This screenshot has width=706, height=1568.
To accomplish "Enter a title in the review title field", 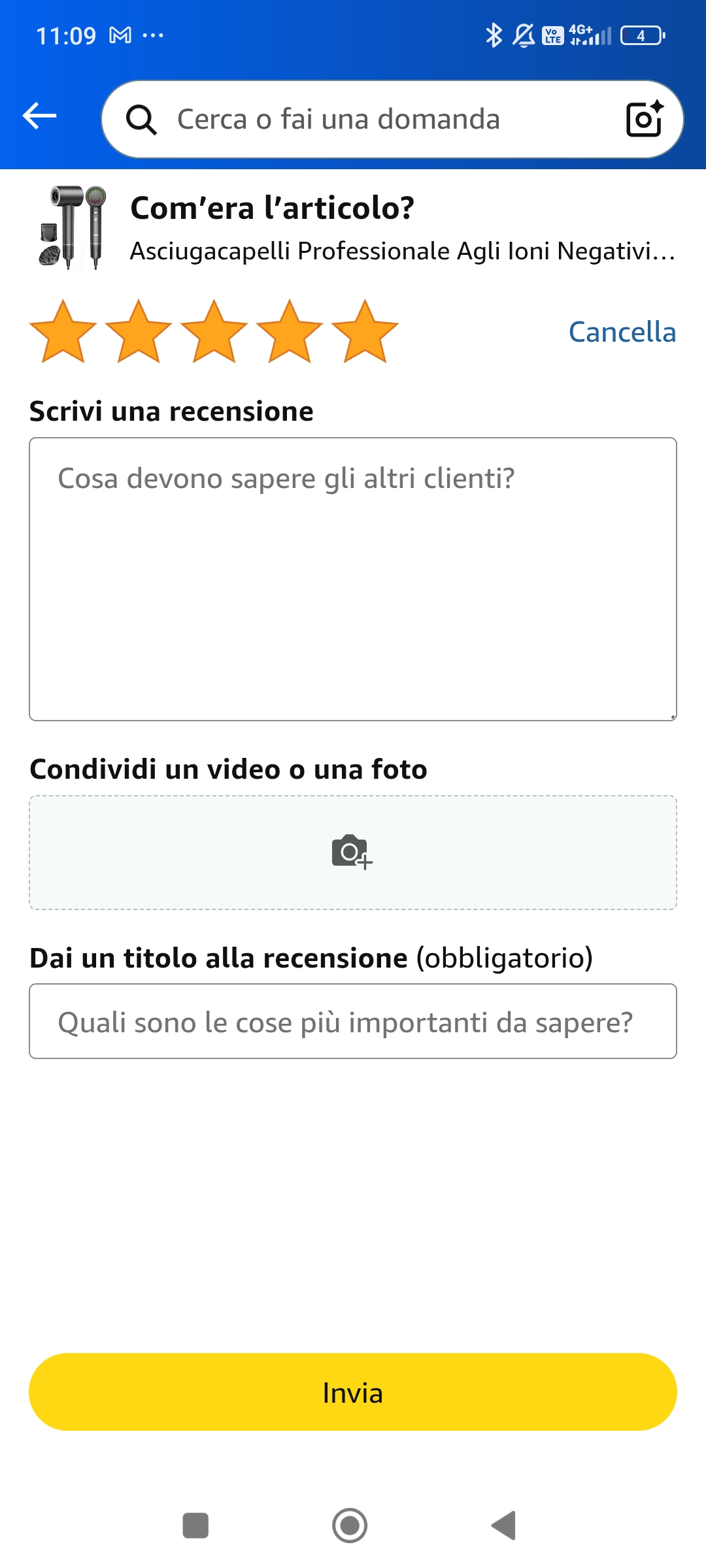I will (353, 1021).
